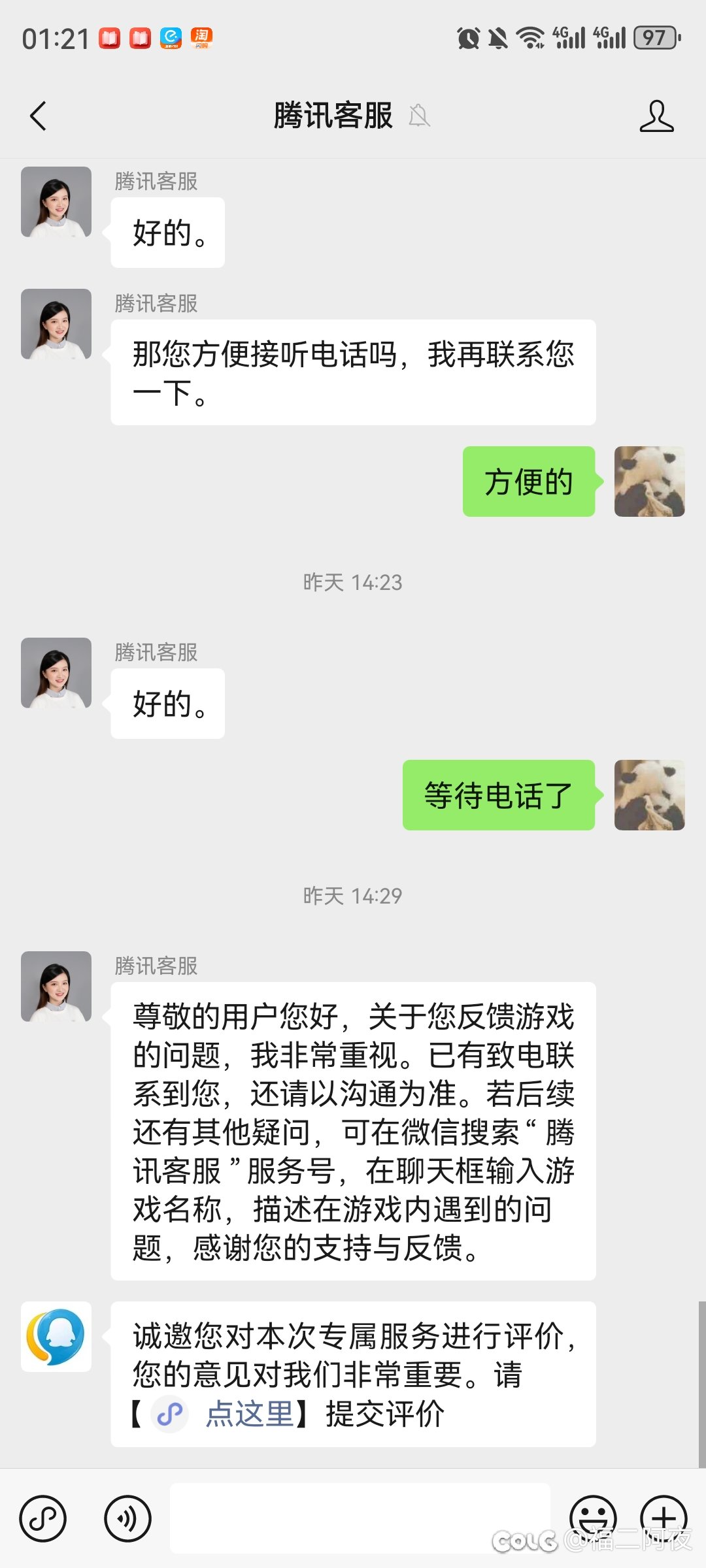
Task: Focus the message input field
Action: [x=360, y=1518]
